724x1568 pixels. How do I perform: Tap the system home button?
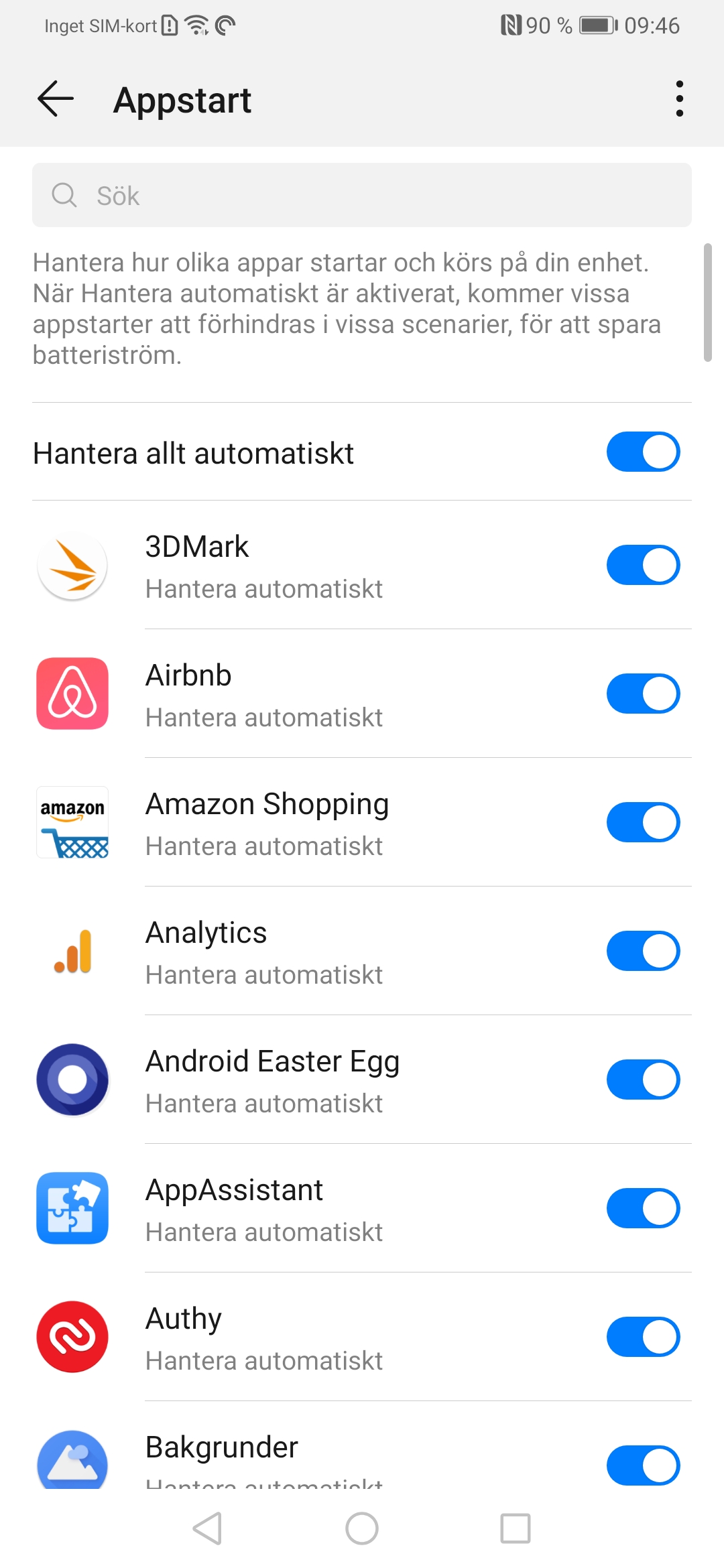point(362,1528)
